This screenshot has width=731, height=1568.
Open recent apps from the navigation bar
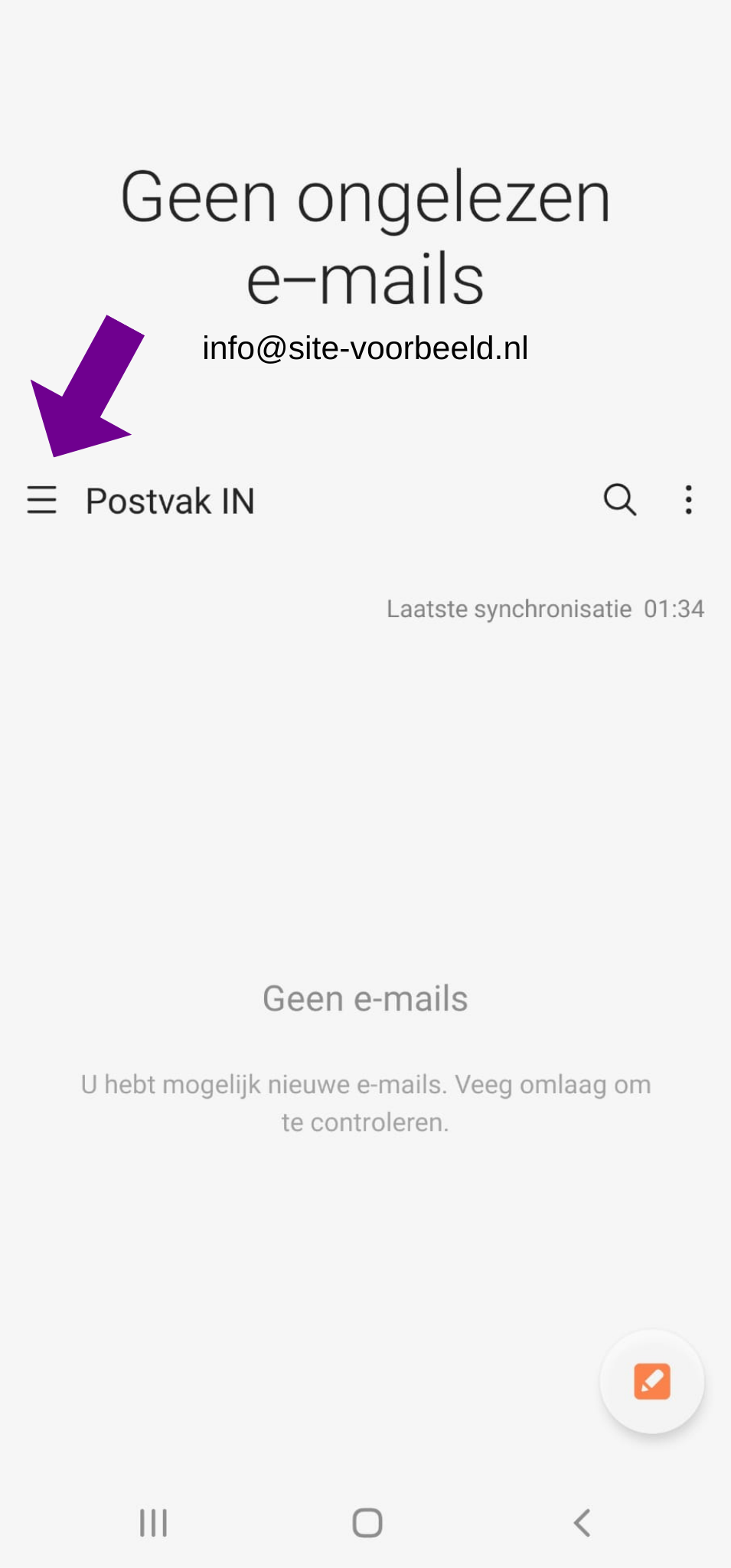153,1522
